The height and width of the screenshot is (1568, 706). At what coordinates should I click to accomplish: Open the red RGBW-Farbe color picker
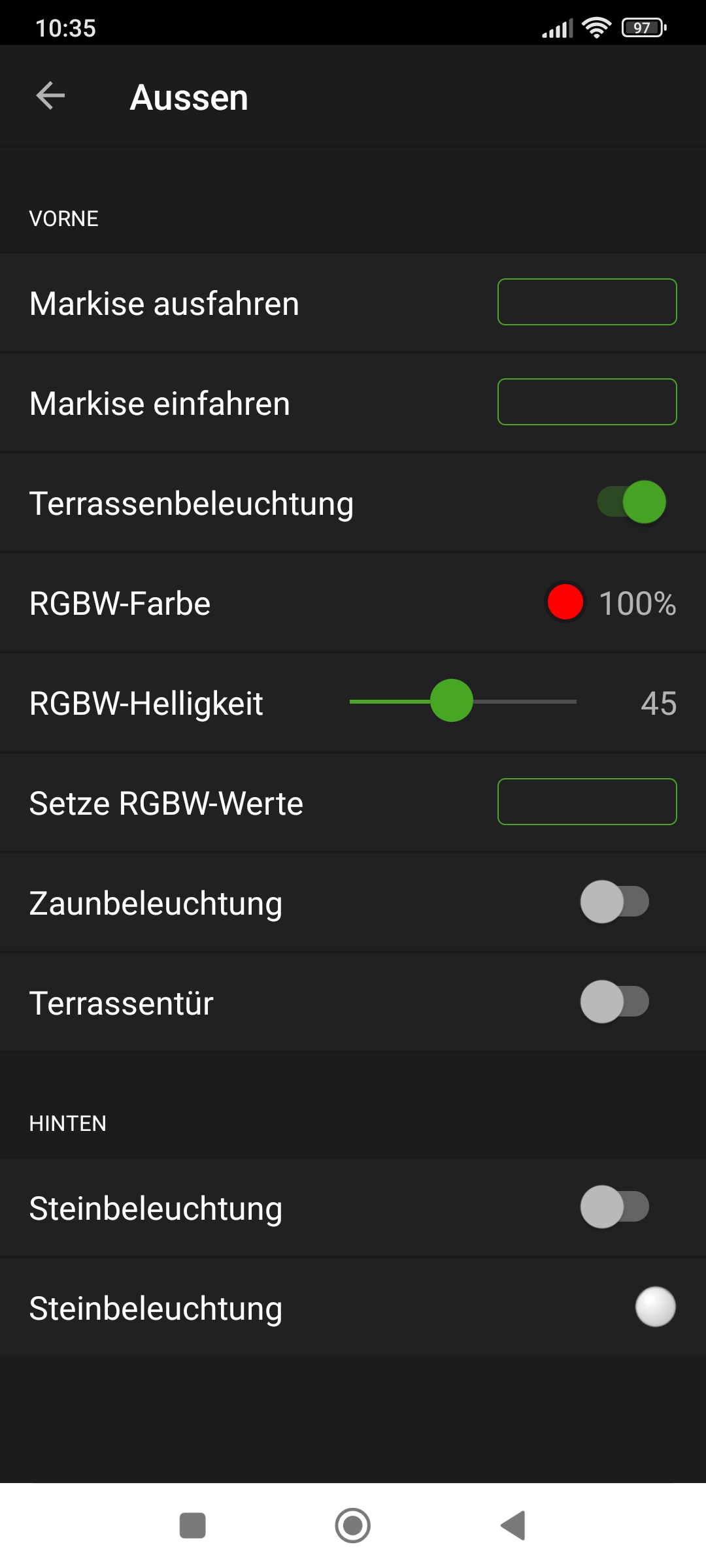(x=565, y=602)
